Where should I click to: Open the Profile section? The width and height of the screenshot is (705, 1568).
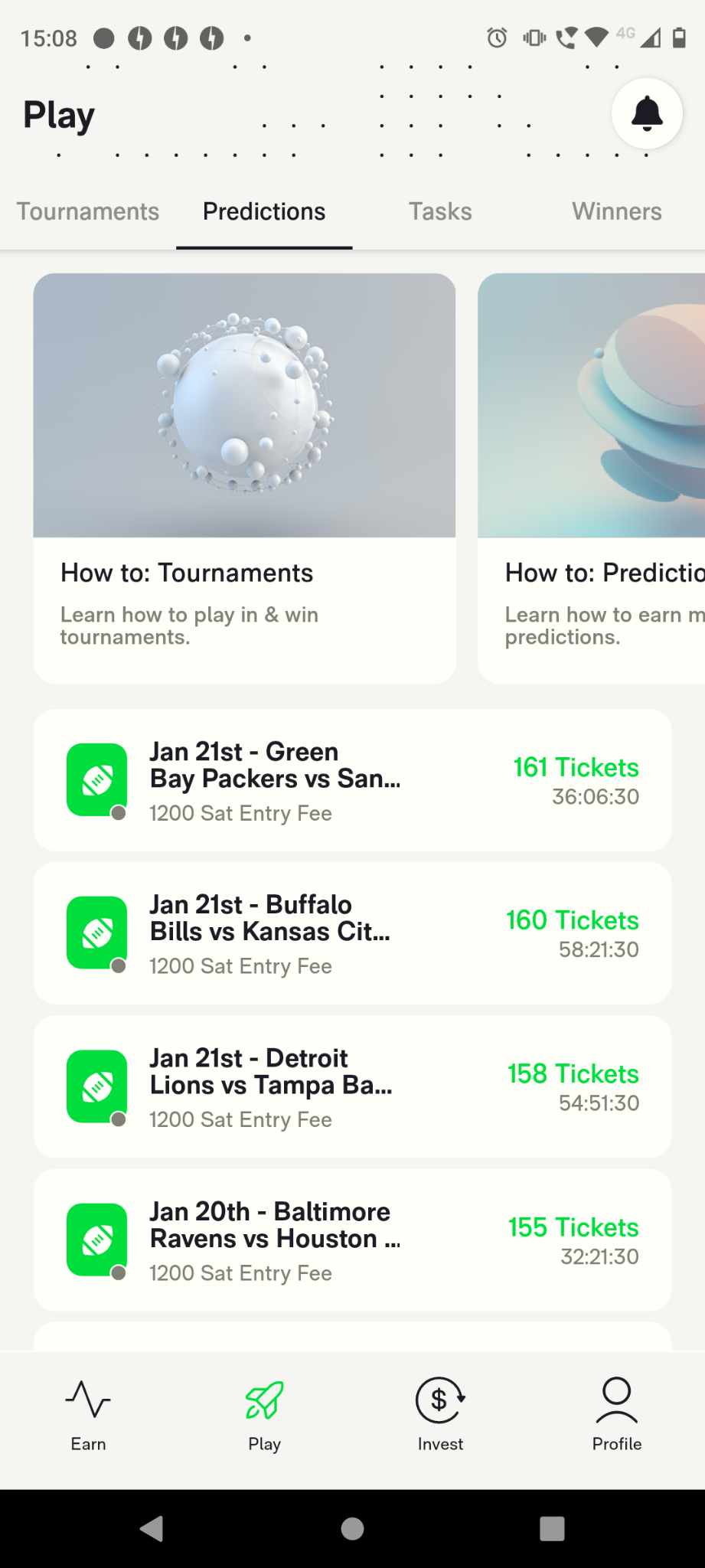[x=616, y=1415]
